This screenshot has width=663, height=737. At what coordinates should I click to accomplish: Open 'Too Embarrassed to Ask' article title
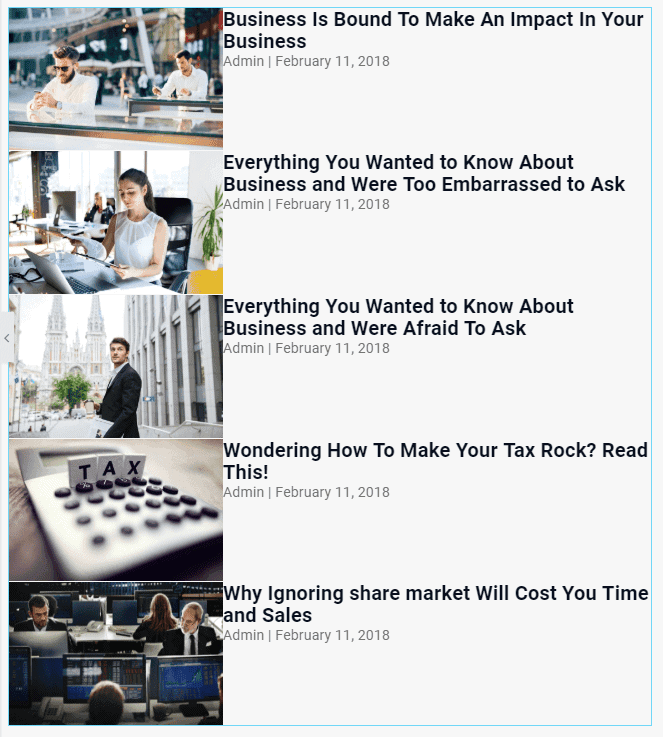[423, 173]
